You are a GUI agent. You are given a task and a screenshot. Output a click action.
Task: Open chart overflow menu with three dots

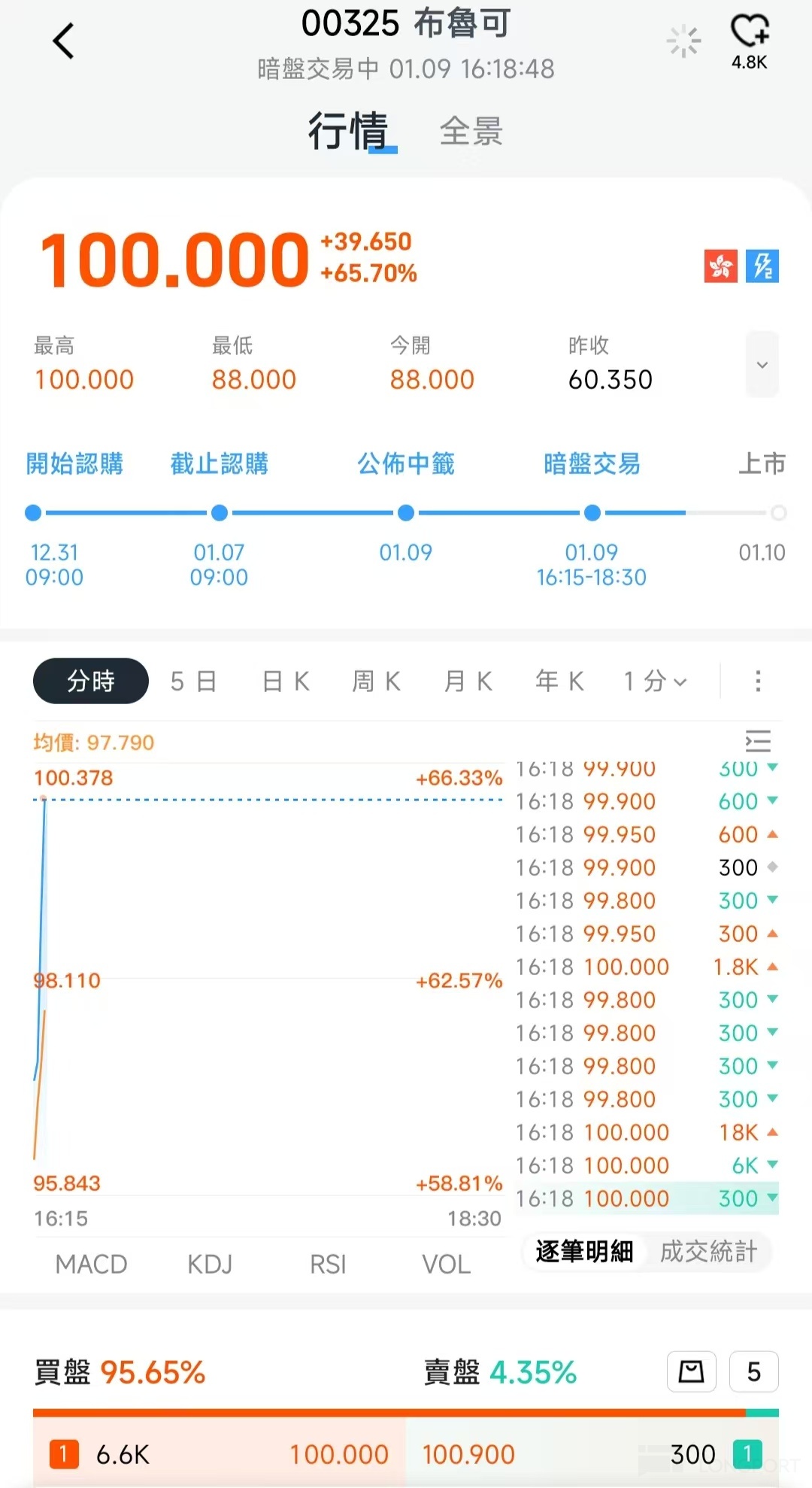coord(758,682)
